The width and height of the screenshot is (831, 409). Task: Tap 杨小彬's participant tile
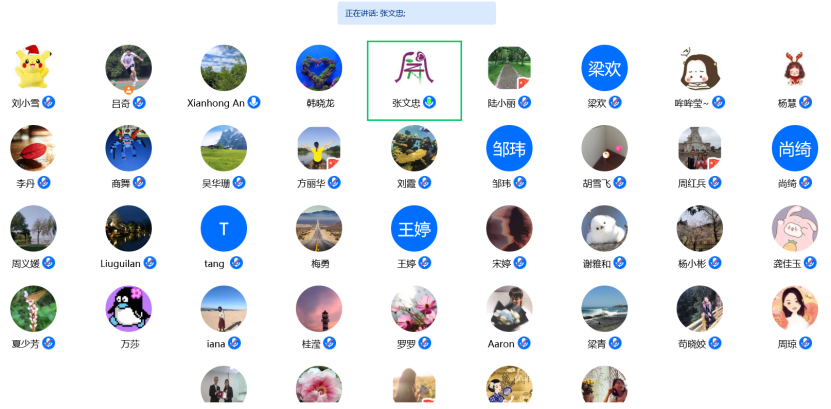700,229
